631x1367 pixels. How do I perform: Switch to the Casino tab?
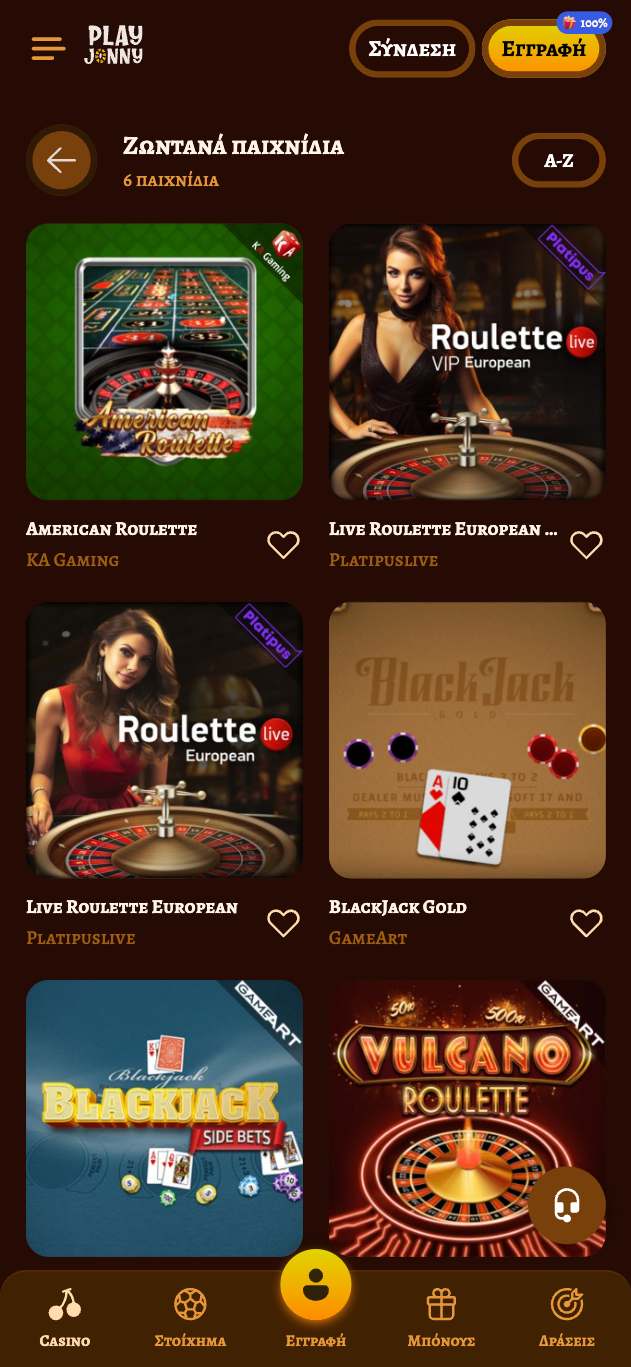pos(65,1318)
